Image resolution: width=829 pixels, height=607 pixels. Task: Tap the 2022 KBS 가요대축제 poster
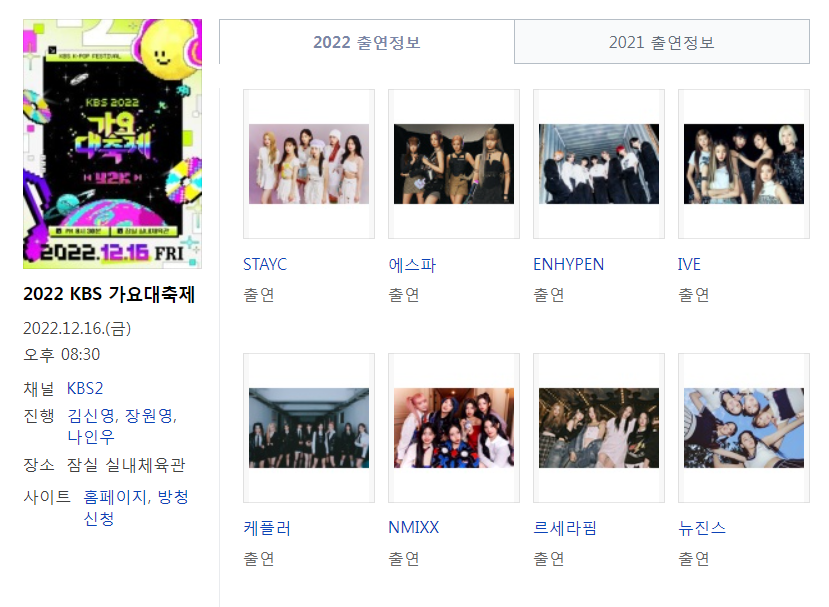click(112, 144)
